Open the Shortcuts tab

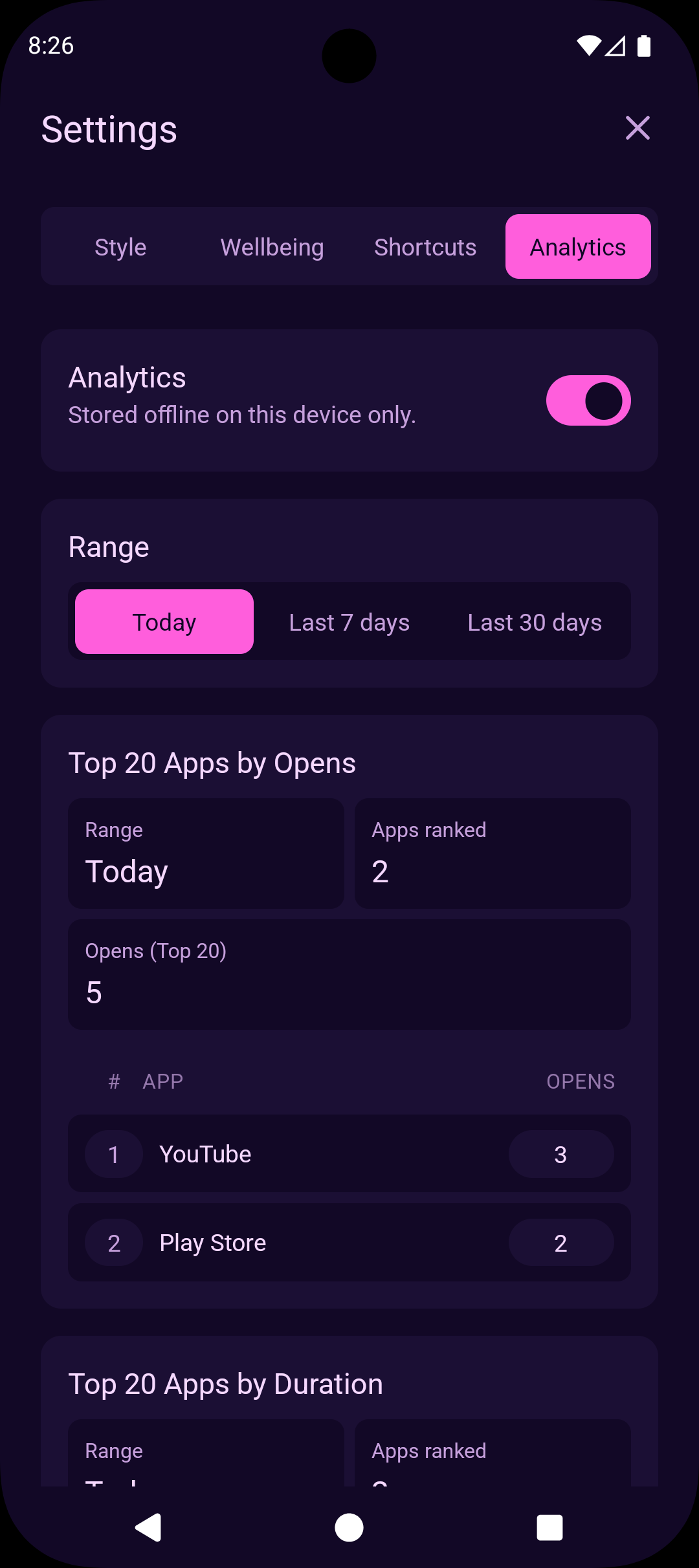425,246
